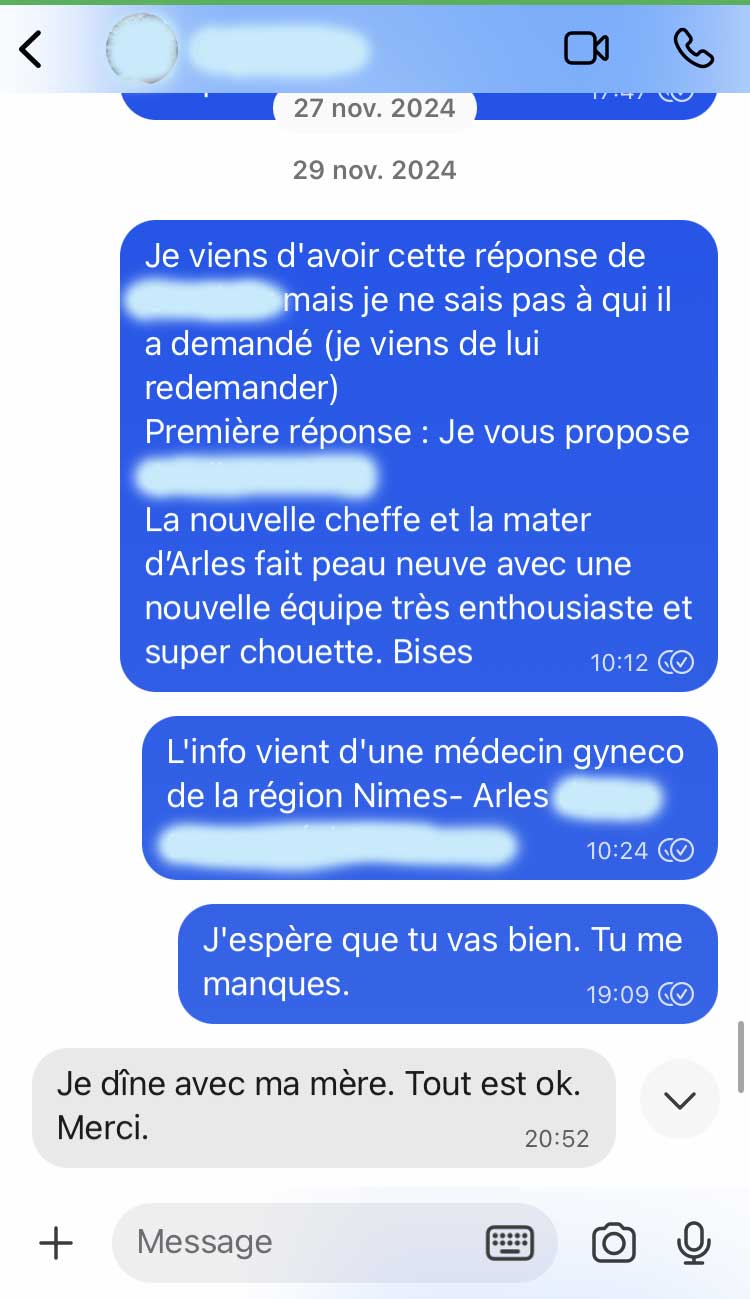Focus the Message text field

pos(300,1243)
